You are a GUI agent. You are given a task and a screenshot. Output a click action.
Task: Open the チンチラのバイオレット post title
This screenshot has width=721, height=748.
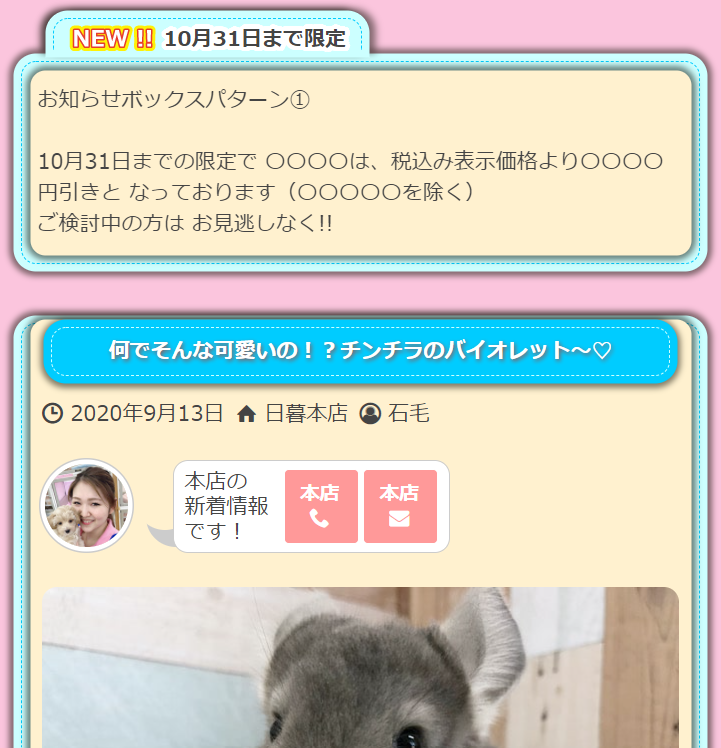(360, 351)
